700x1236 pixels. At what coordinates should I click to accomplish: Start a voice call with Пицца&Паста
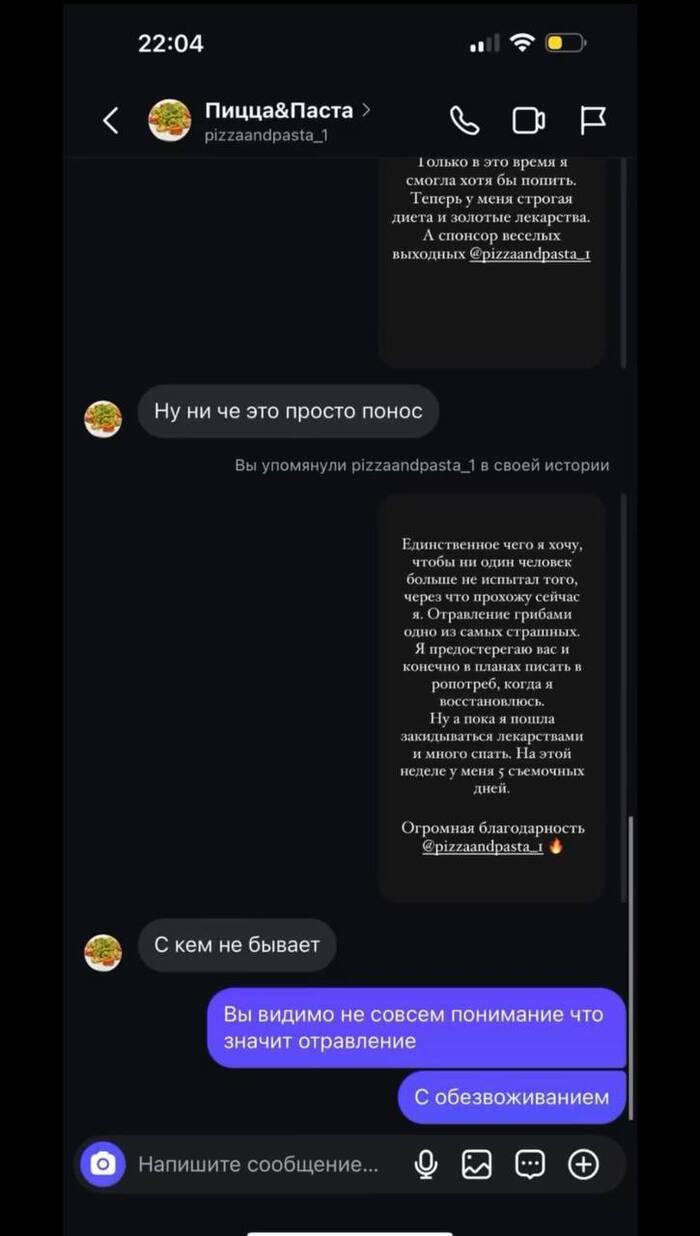(464, 121)
